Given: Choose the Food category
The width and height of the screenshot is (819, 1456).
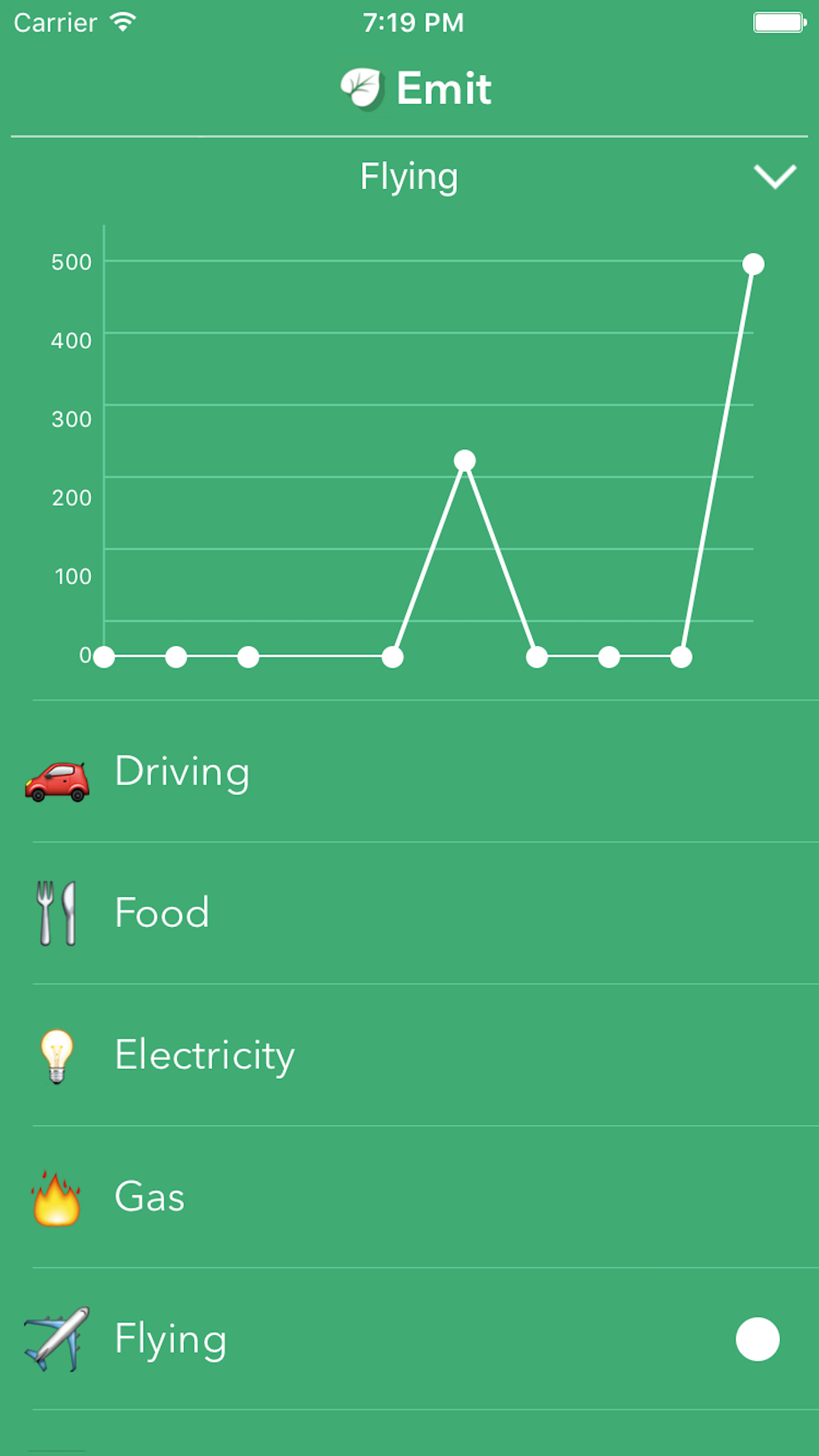Looking at the screenshot, I should (409, 913).
